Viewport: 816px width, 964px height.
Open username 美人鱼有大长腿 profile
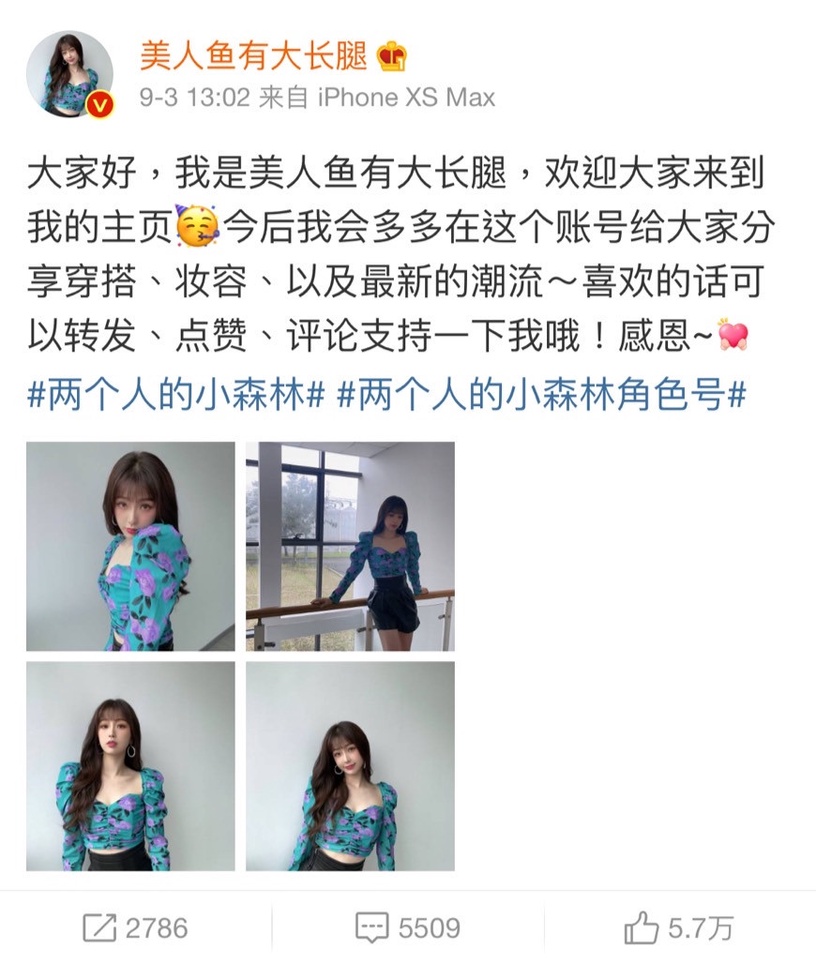click(253, 56)
